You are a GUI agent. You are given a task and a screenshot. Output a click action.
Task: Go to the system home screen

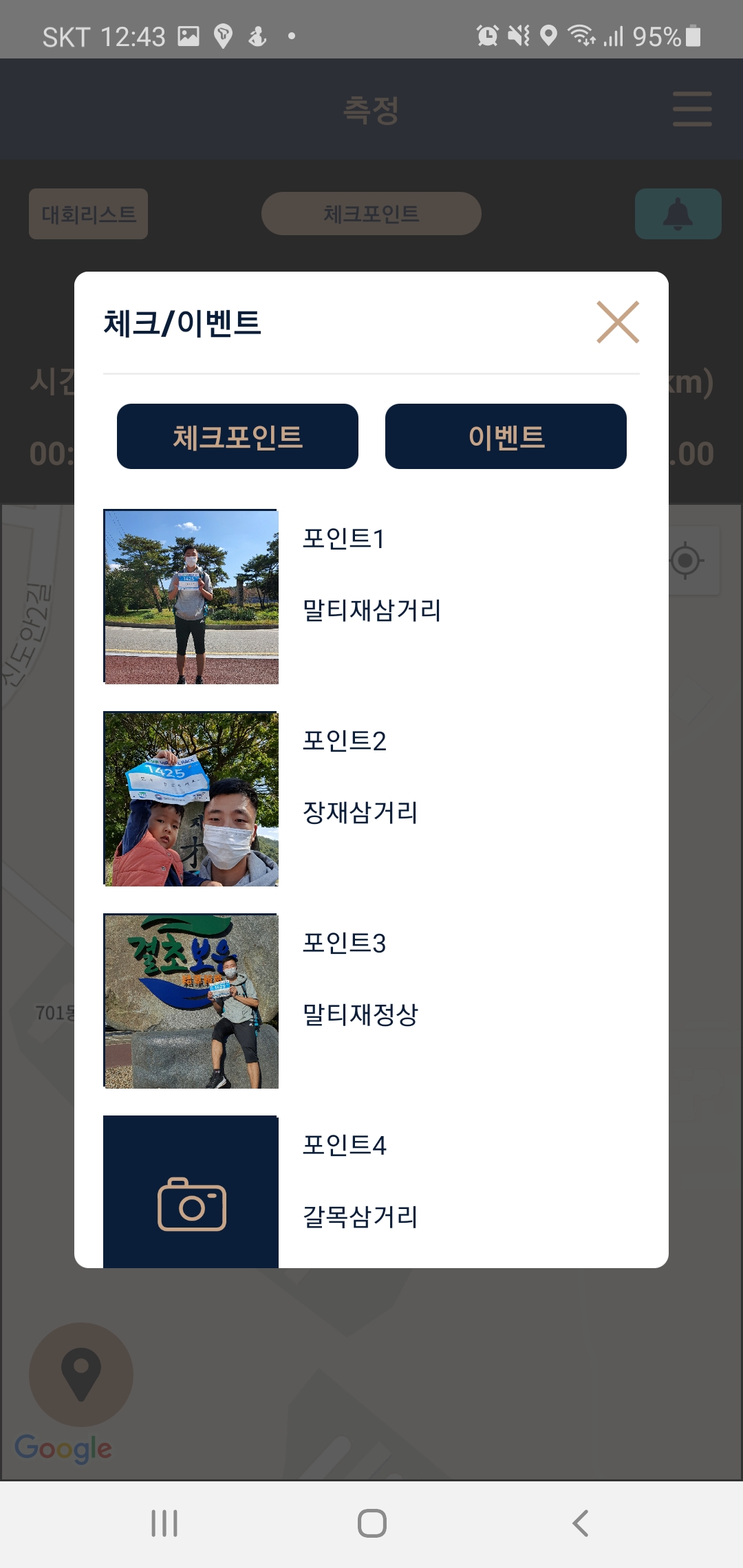tap(371, 1523)
